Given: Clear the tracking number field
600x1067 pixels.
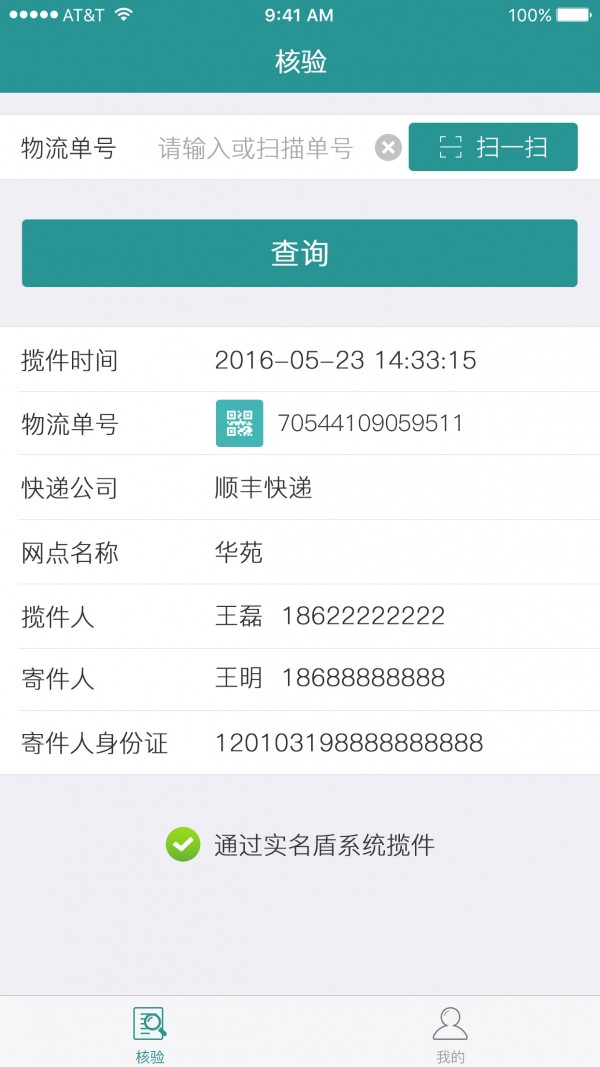Looking at the screenshot, I should (x=388, y=148).
